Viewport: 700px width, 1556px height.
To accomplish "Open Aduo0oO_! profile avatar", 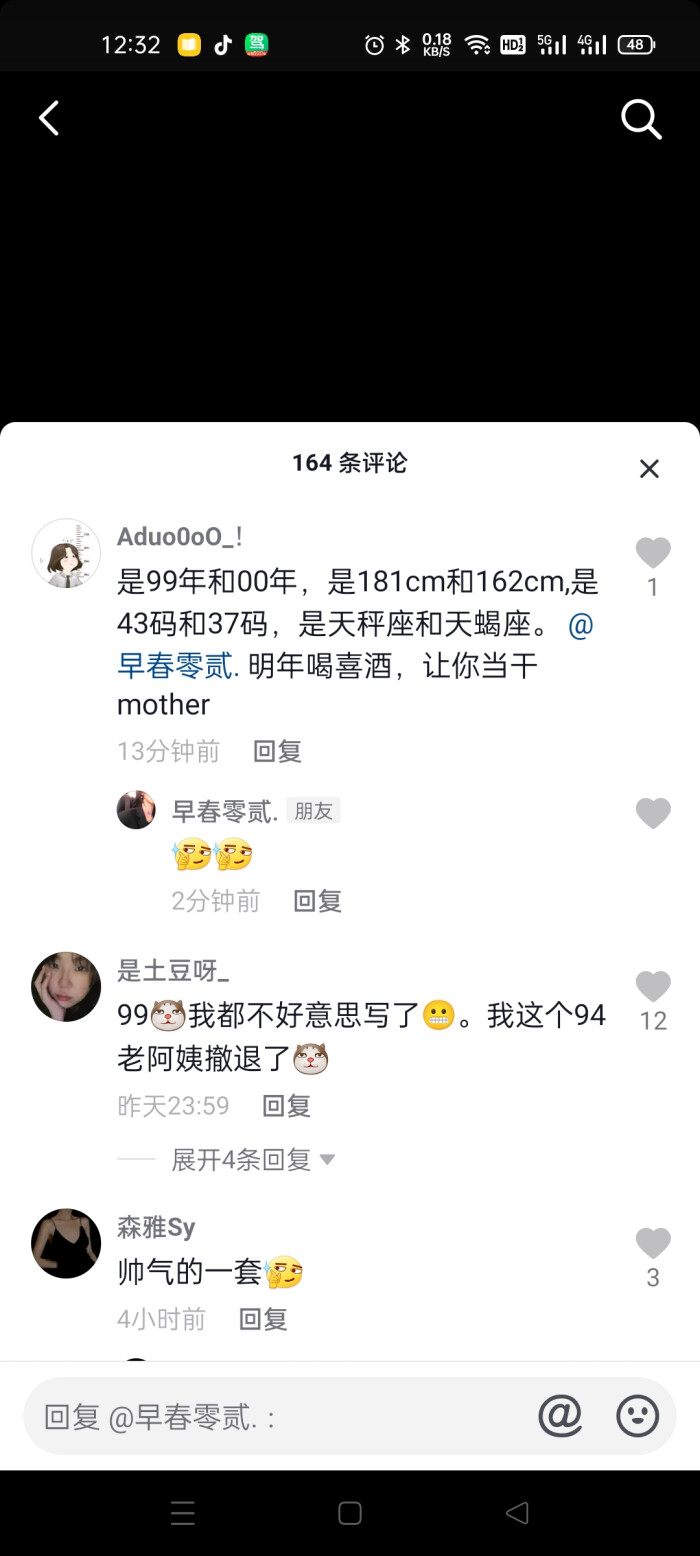I will click(x=66, y=553).
